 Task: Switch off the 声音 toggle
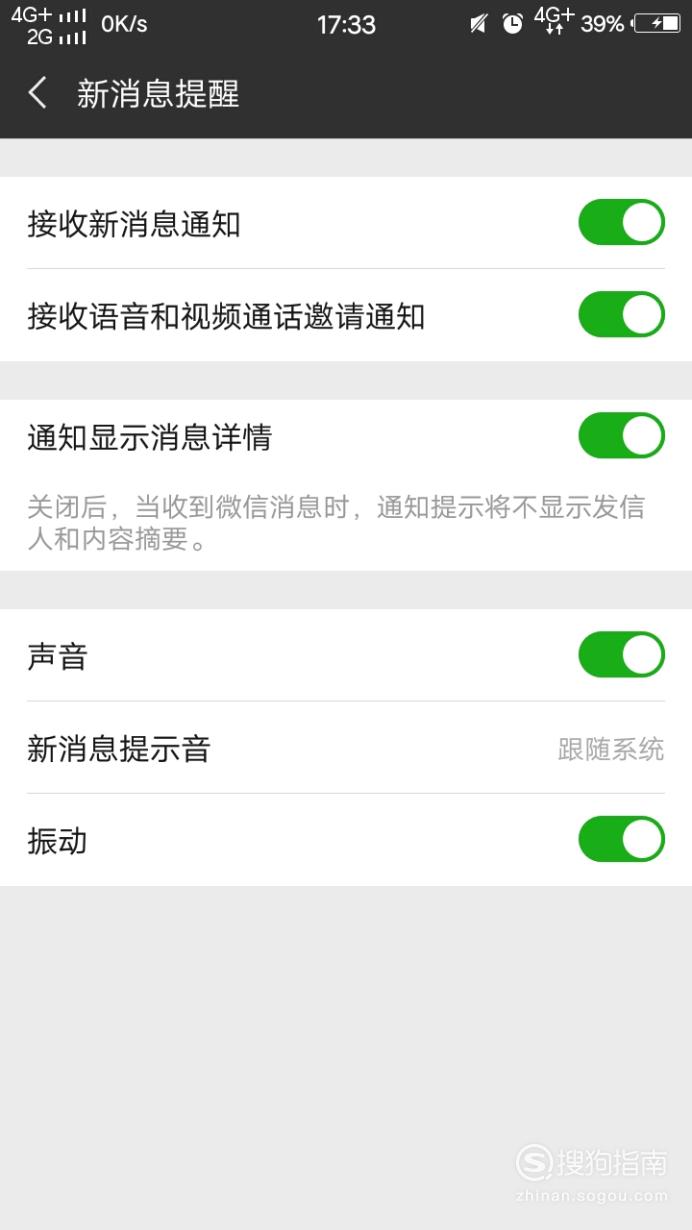[x=621, y=655]
